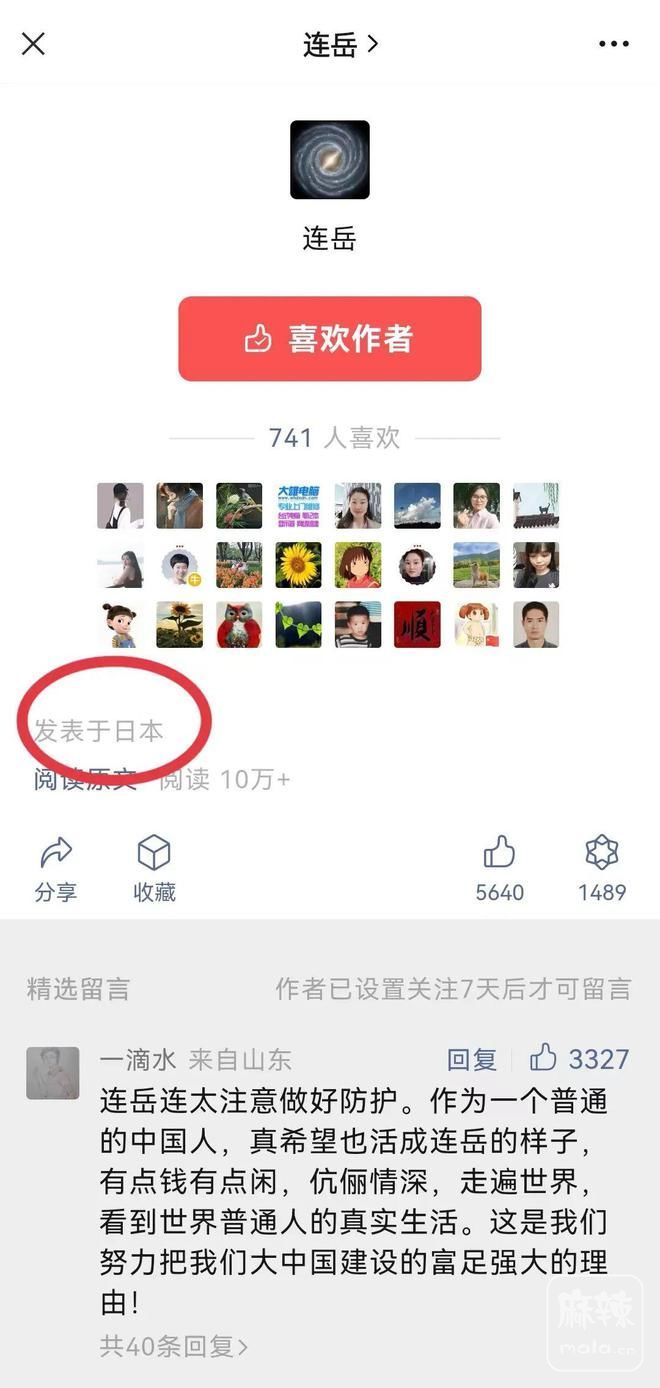This screenshot has width=660, height=1388.
Task: Open 连岳's galaxy avatar profile
Action: 330,160
